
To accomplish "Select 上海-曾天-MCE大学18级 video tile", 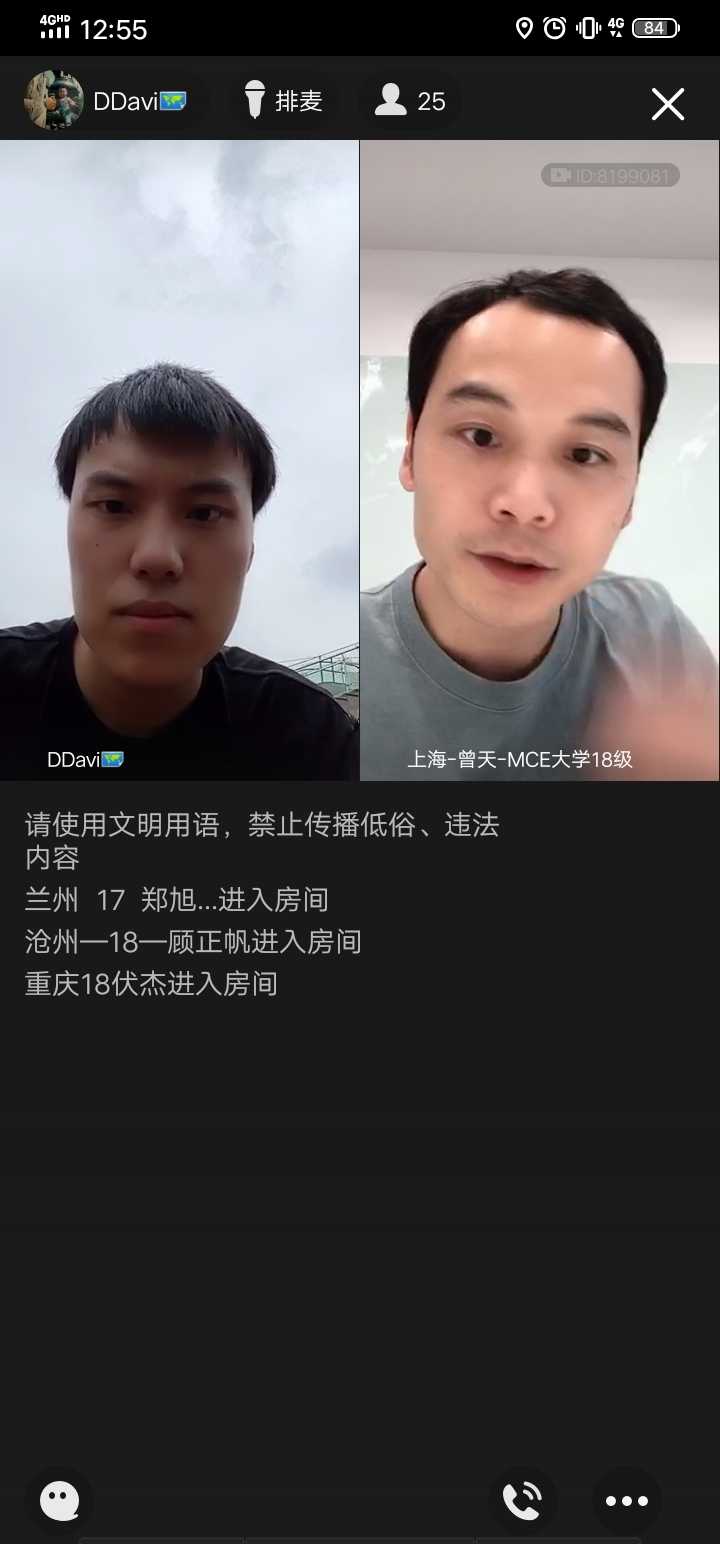I will tap(539, 460).
